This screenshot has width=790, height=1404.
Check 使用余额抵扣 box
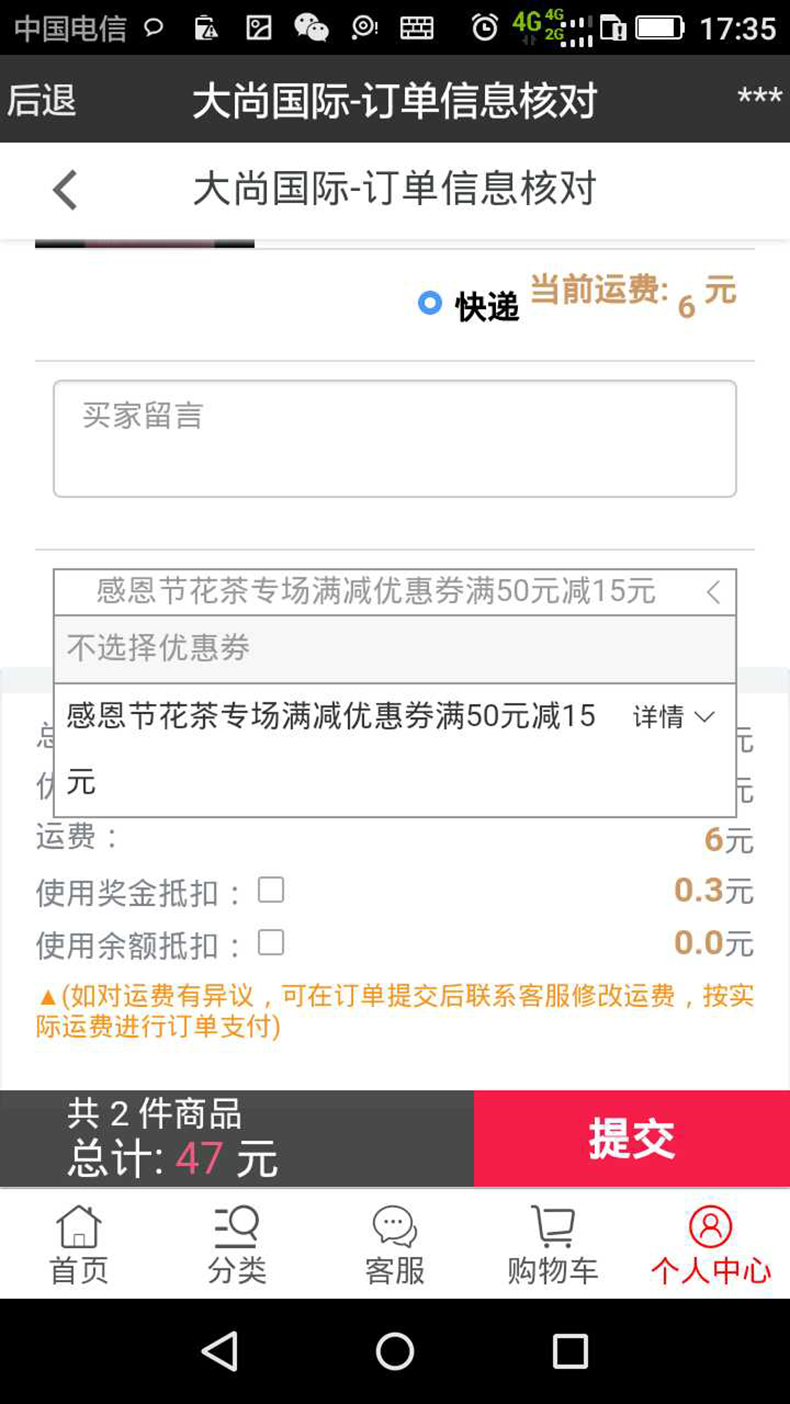(x=271, y=943)
